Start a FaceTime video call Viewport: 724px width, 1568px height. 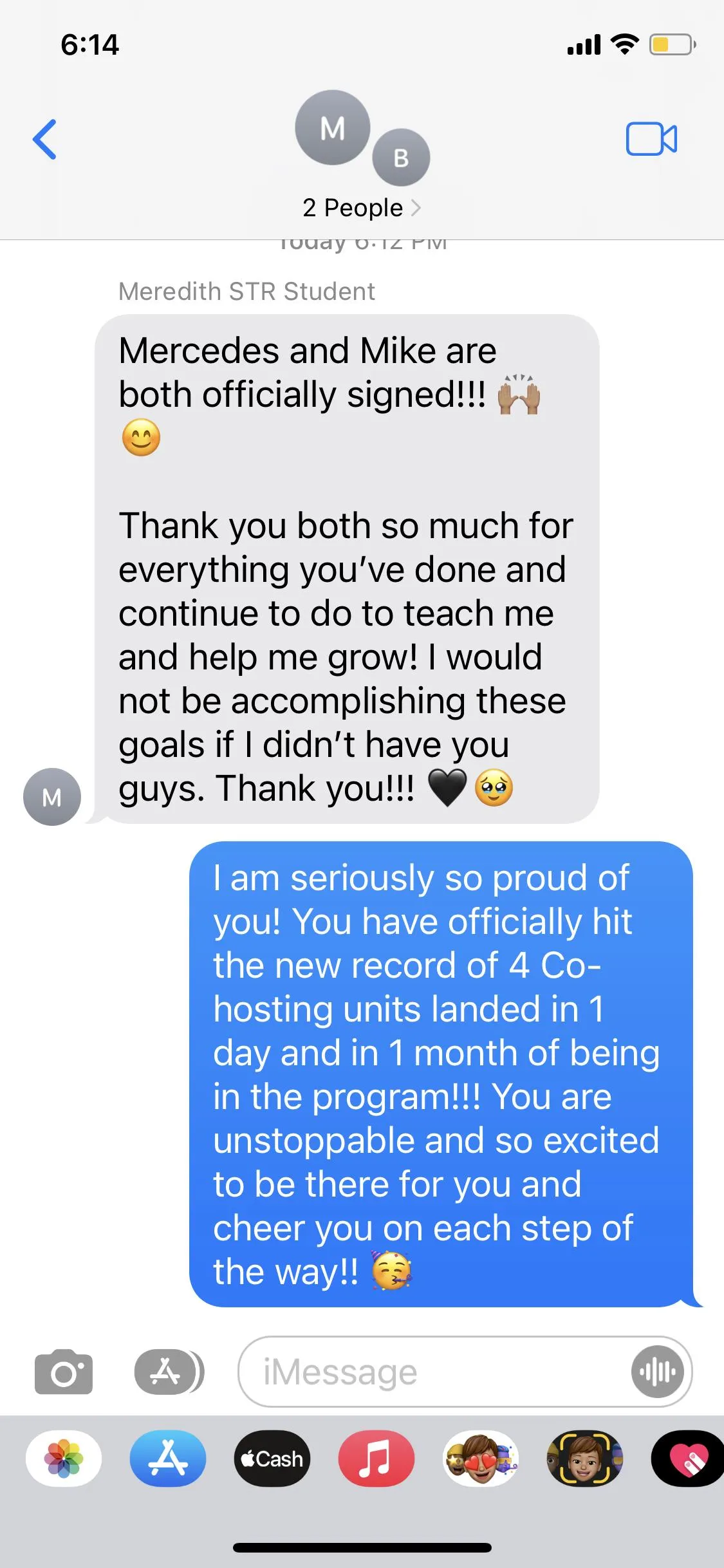pyautogui.click(x=651, y=139)
